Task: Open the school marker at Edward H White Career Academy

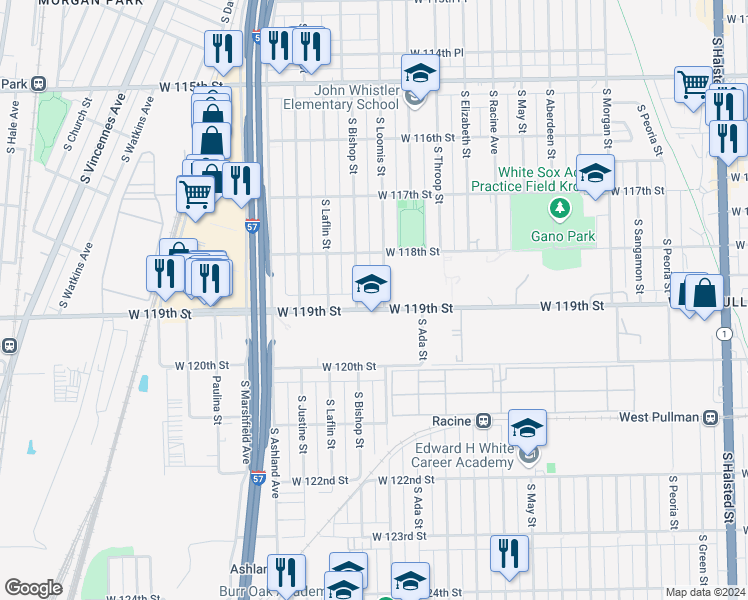Action: pyautogui.click(x=527, y=430)
